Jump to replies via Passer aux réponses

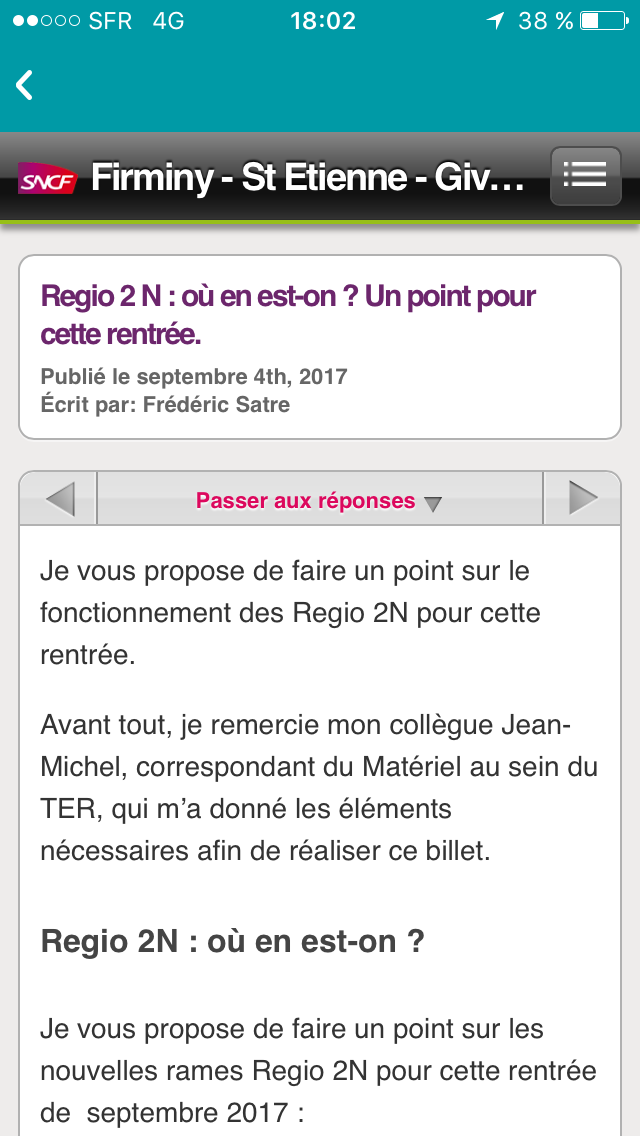coord(318,501)
